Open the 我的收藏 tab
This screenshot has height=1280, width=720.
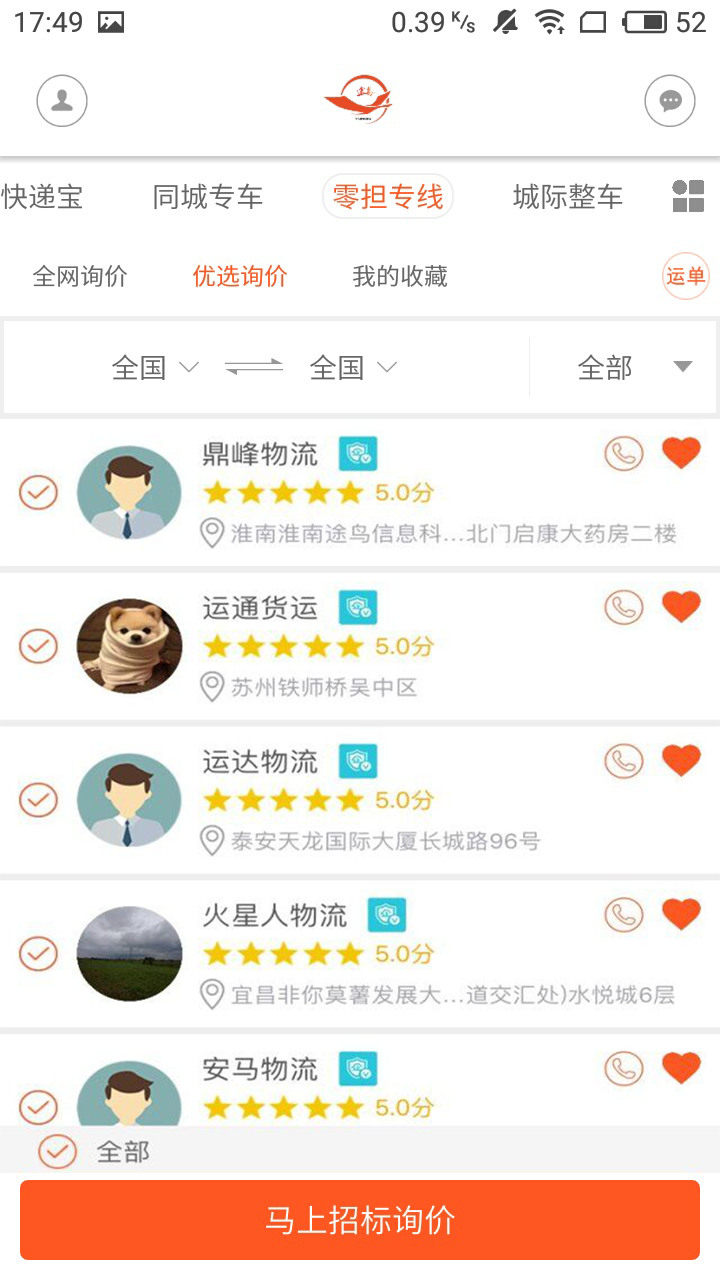tap(400, 277)
